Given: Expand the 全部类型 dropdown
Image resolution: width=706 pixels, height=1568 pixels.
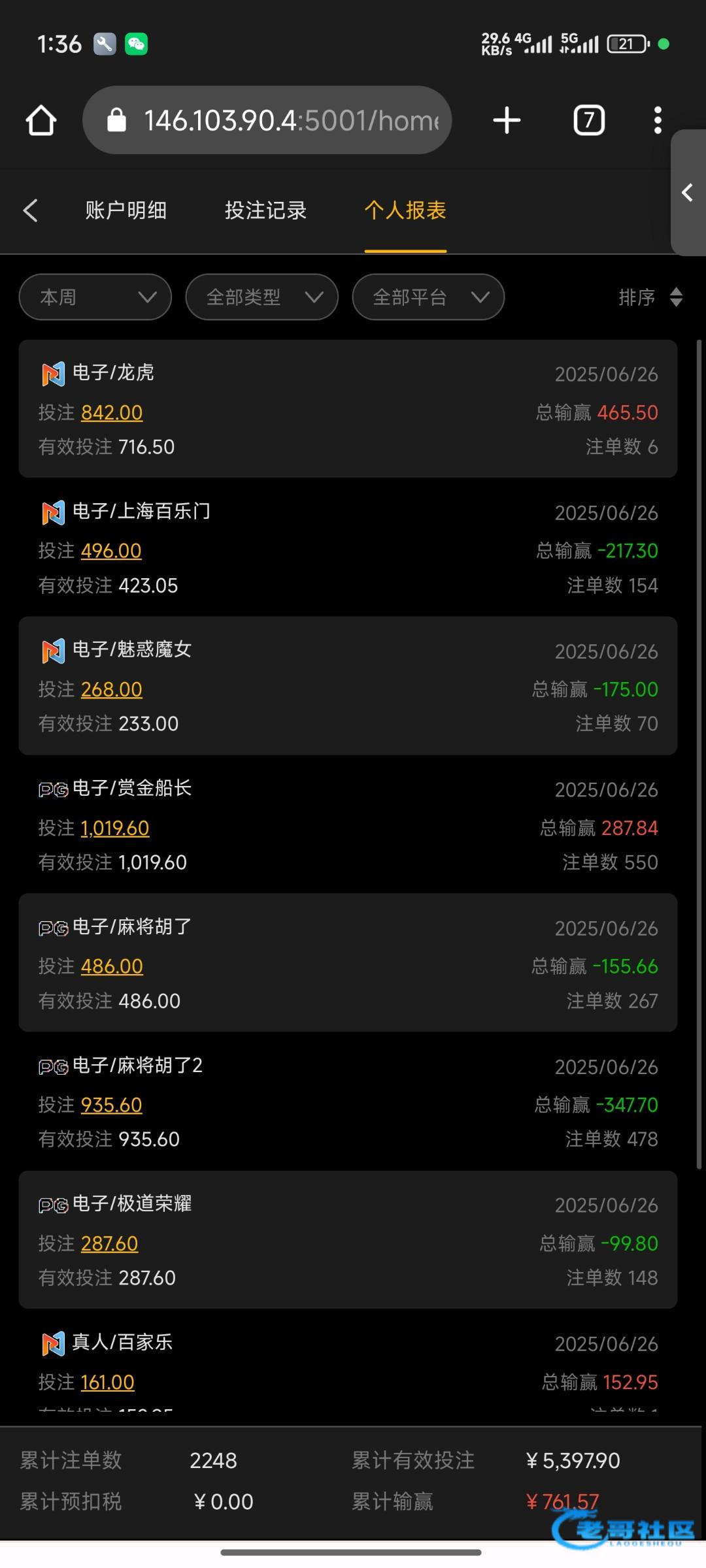Looking at the screenshot, I should (261, 297).
